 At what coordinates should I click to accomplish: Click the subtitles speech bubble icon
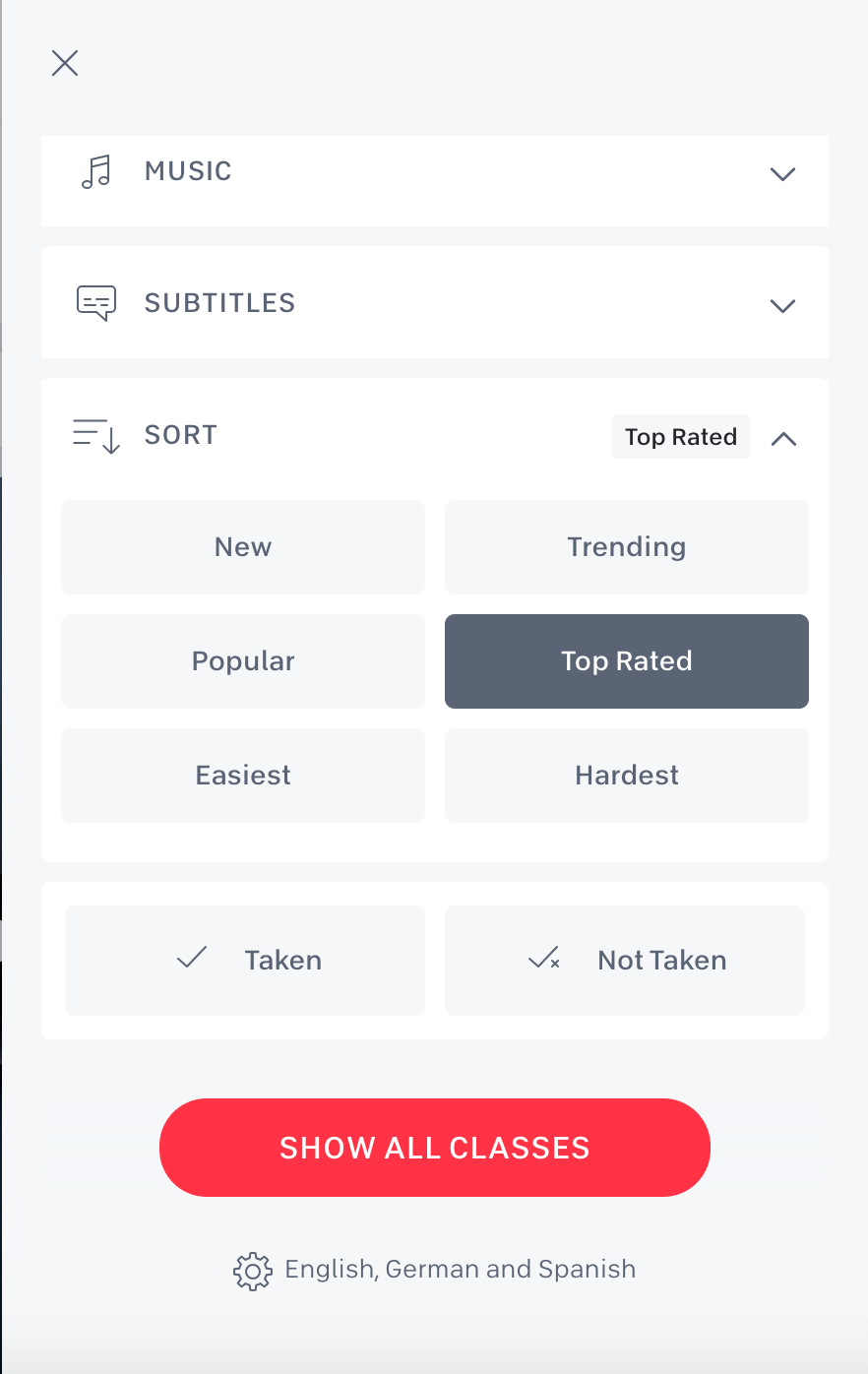(x=95, y=302)
